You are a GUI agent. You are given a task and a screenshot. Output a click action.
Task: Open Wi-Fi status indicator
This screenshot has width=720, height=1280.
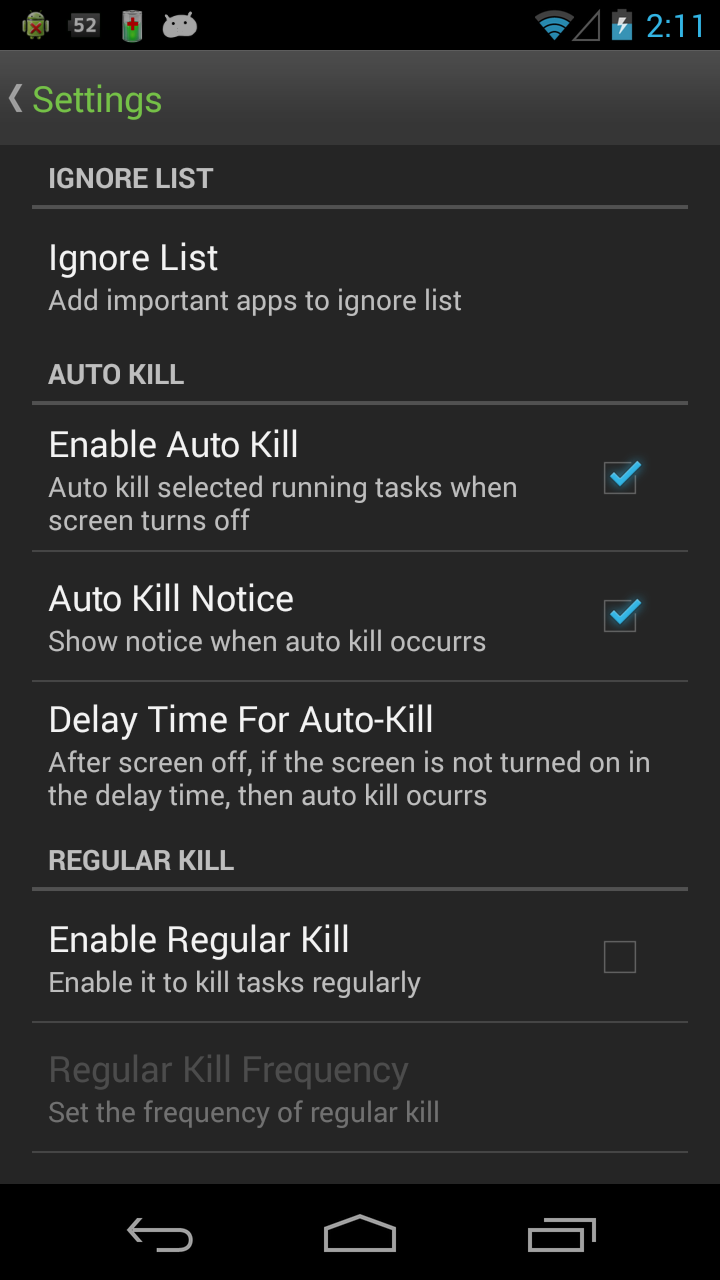(x=553, y=25)
